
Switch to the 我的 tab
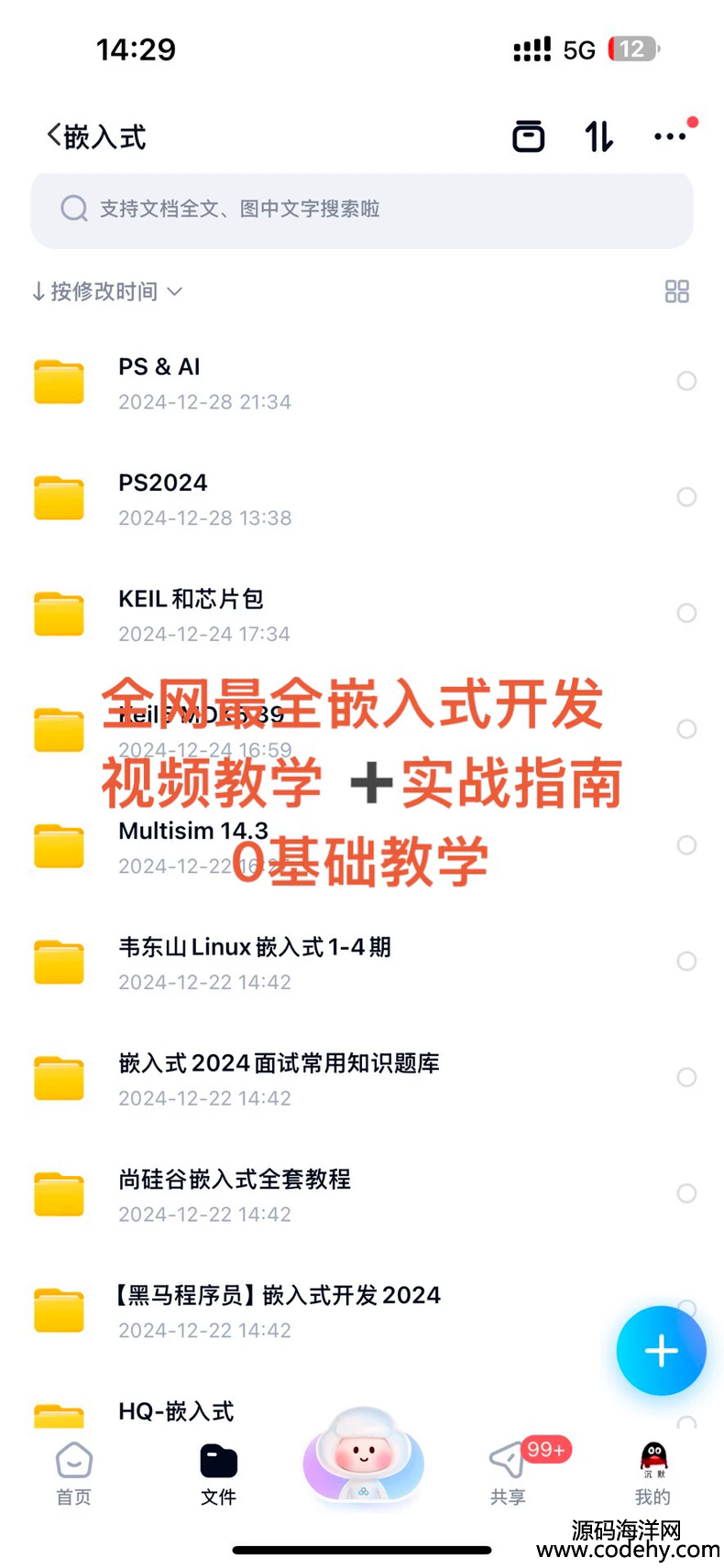pyautogui.click(x=653, y=1472)
